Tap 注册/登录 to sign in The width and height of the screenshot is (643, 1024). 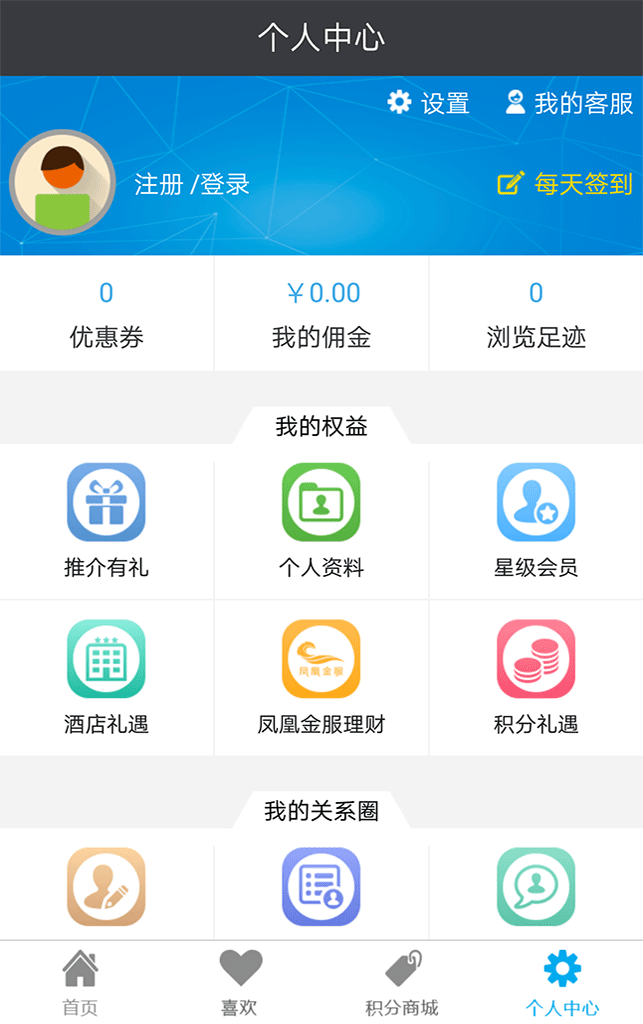[192, 184]
